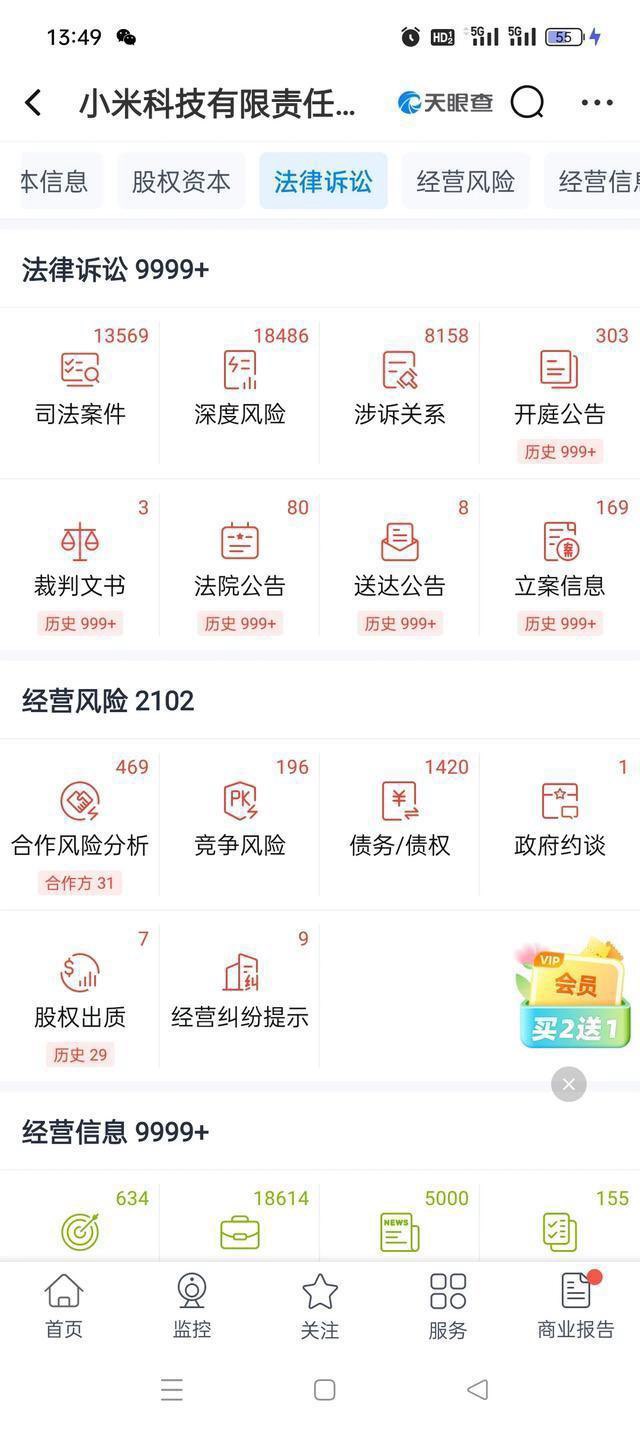View 债务/债权 information

400,822
